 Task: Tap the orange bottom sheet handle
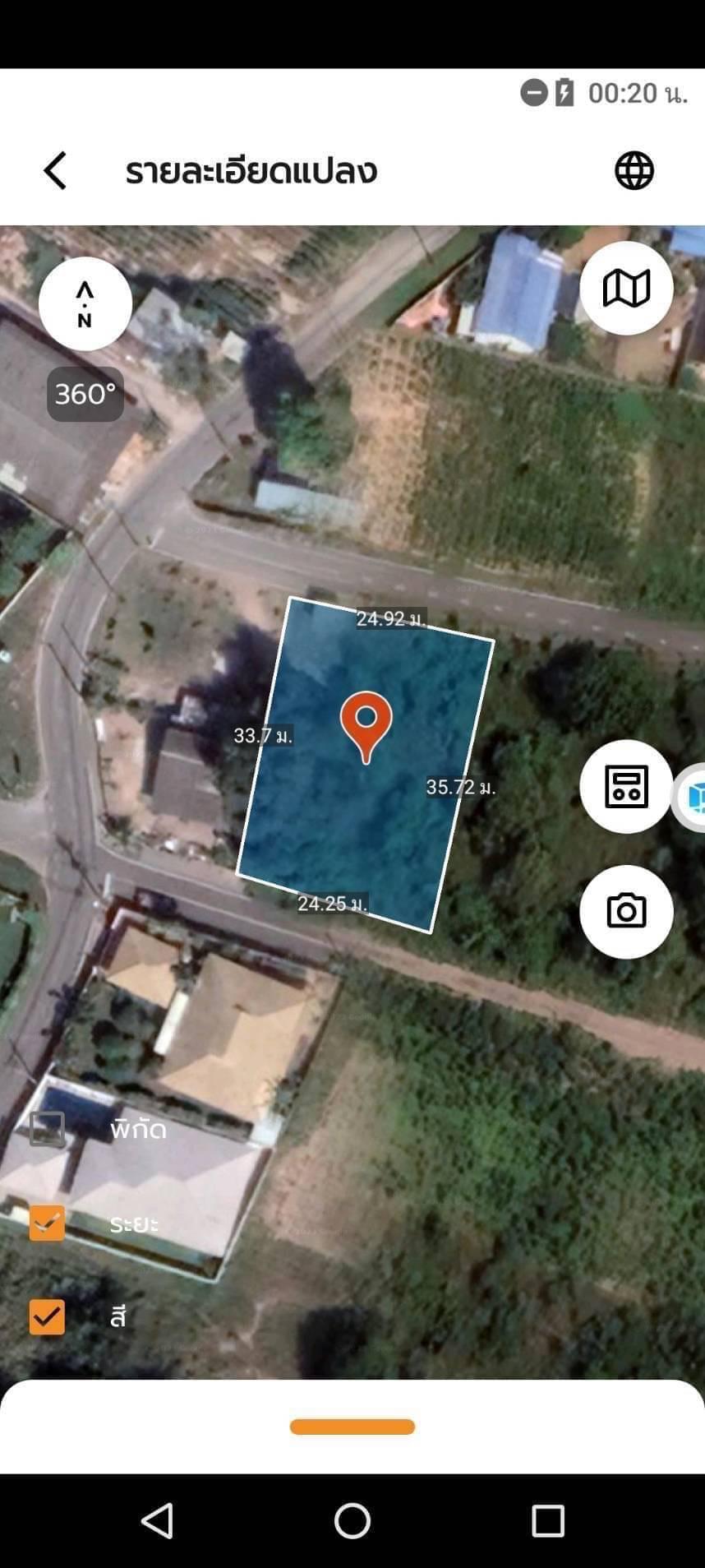[x=352, y=1427]
